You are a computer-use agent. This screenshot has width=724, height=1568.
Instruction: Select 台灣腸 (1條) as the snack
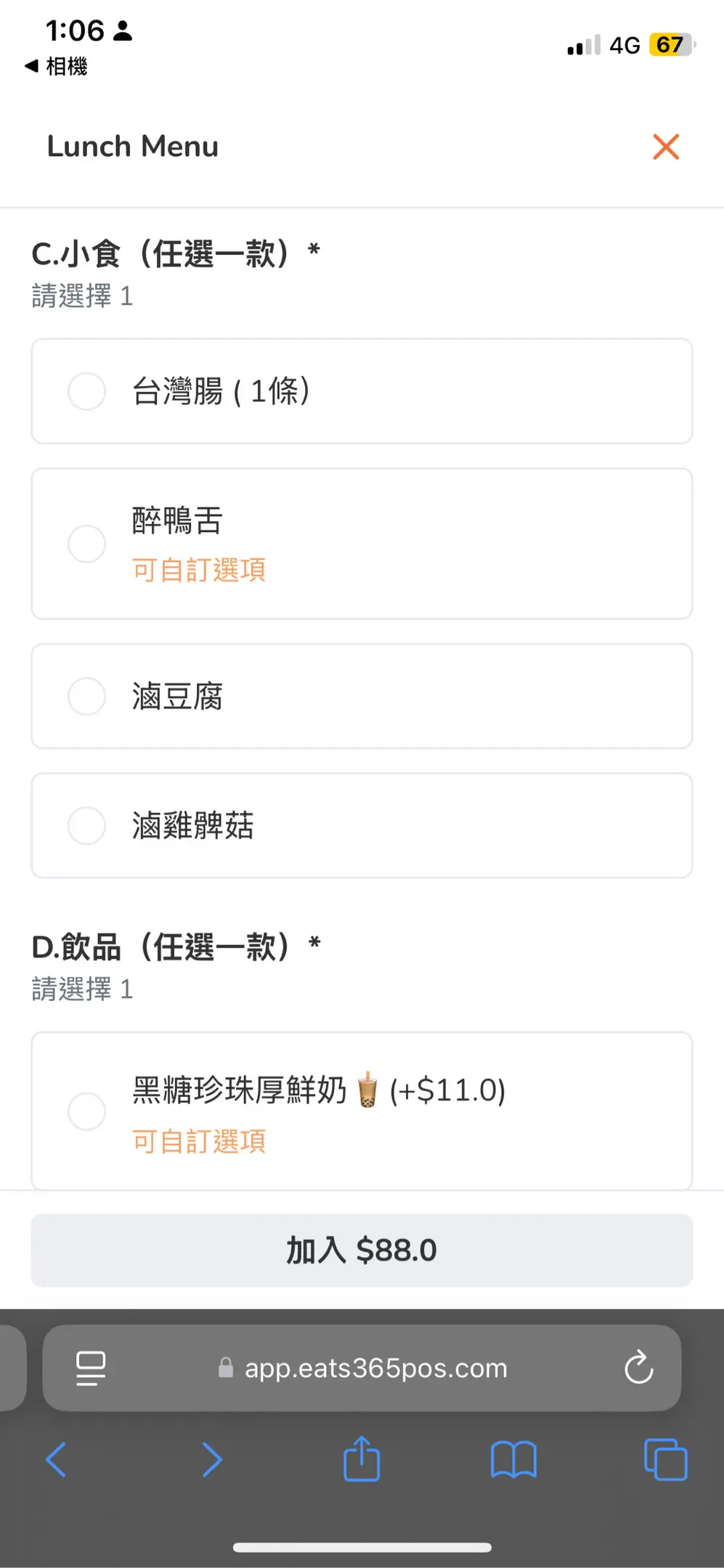(x=362, y=391)
